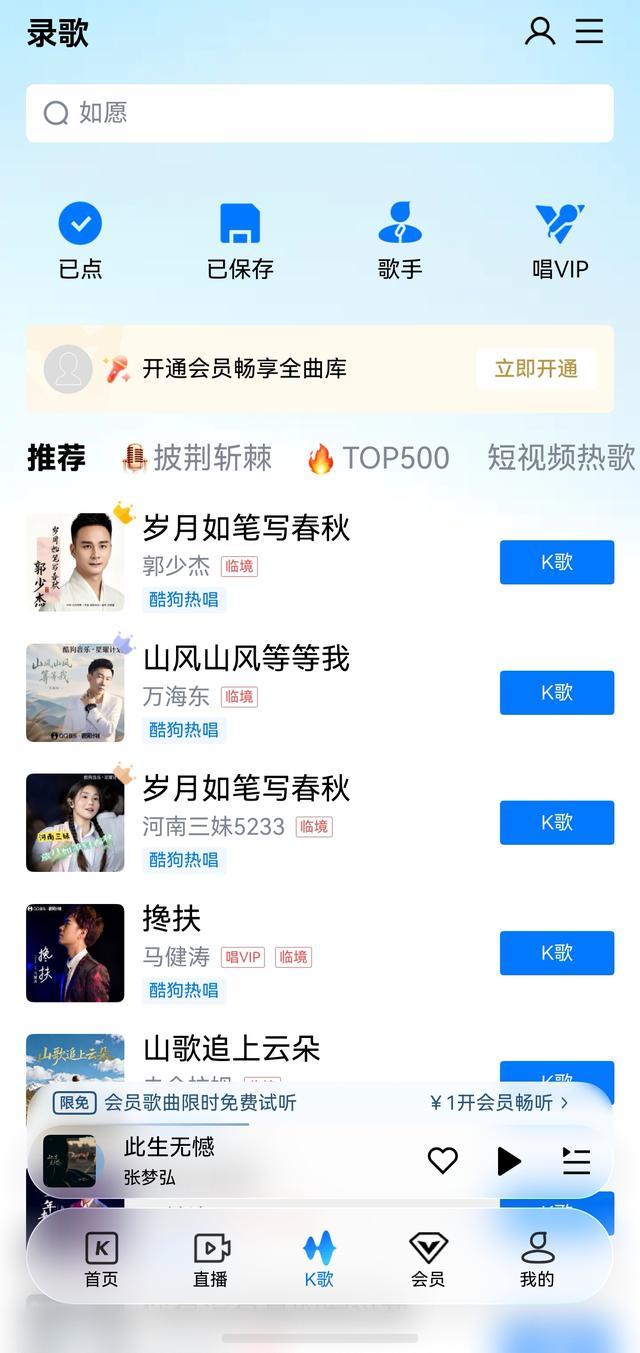Go to the 首页 tab
Image resolution: width=640 pixels, height=1353 pixels.
101,1259
